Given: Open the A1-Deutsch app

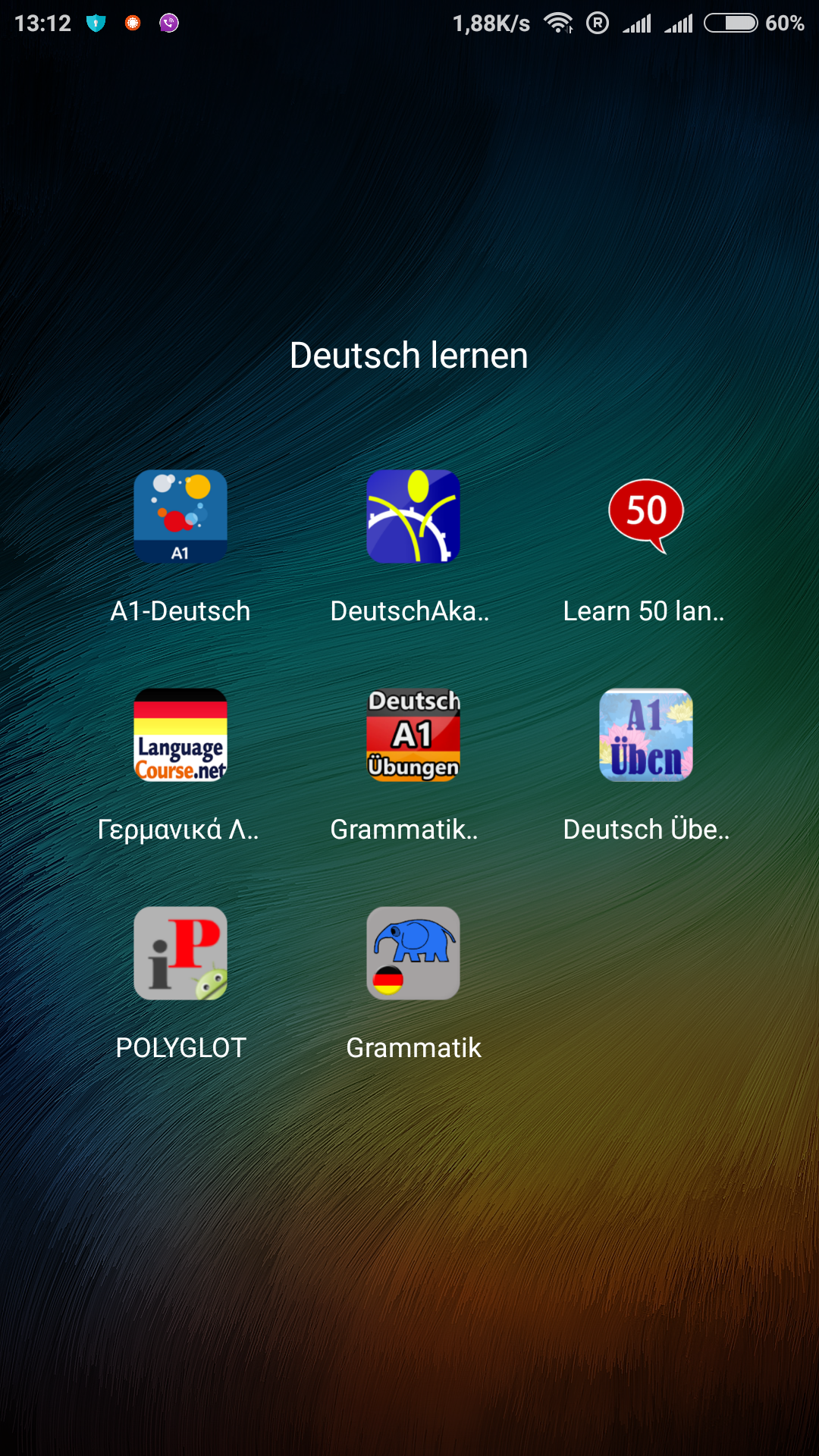Looking at the screenshot, I should click(180, 516).
